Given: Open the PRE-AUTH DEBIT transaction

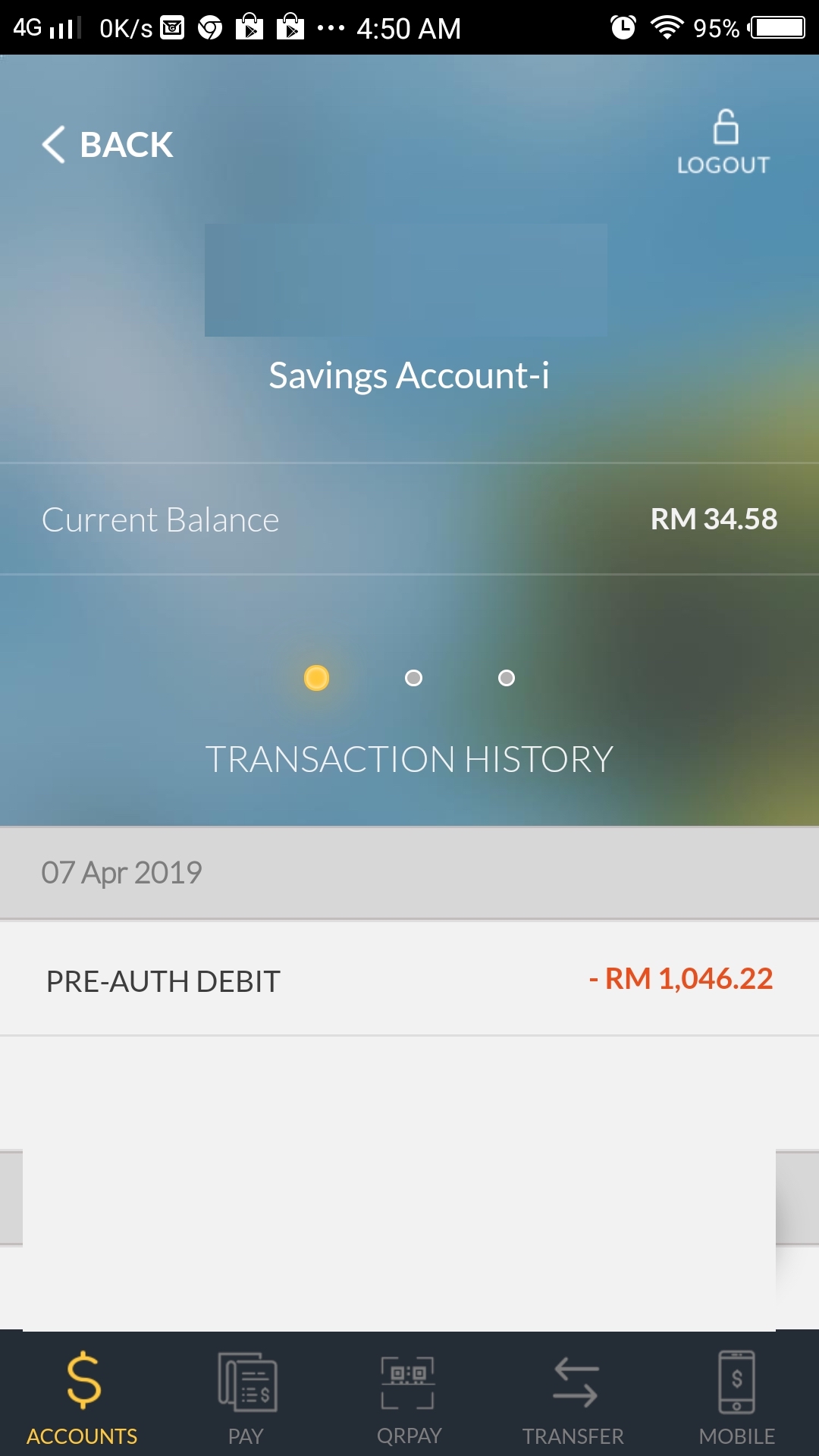Looking at the screenshot, I should point(409,979).
